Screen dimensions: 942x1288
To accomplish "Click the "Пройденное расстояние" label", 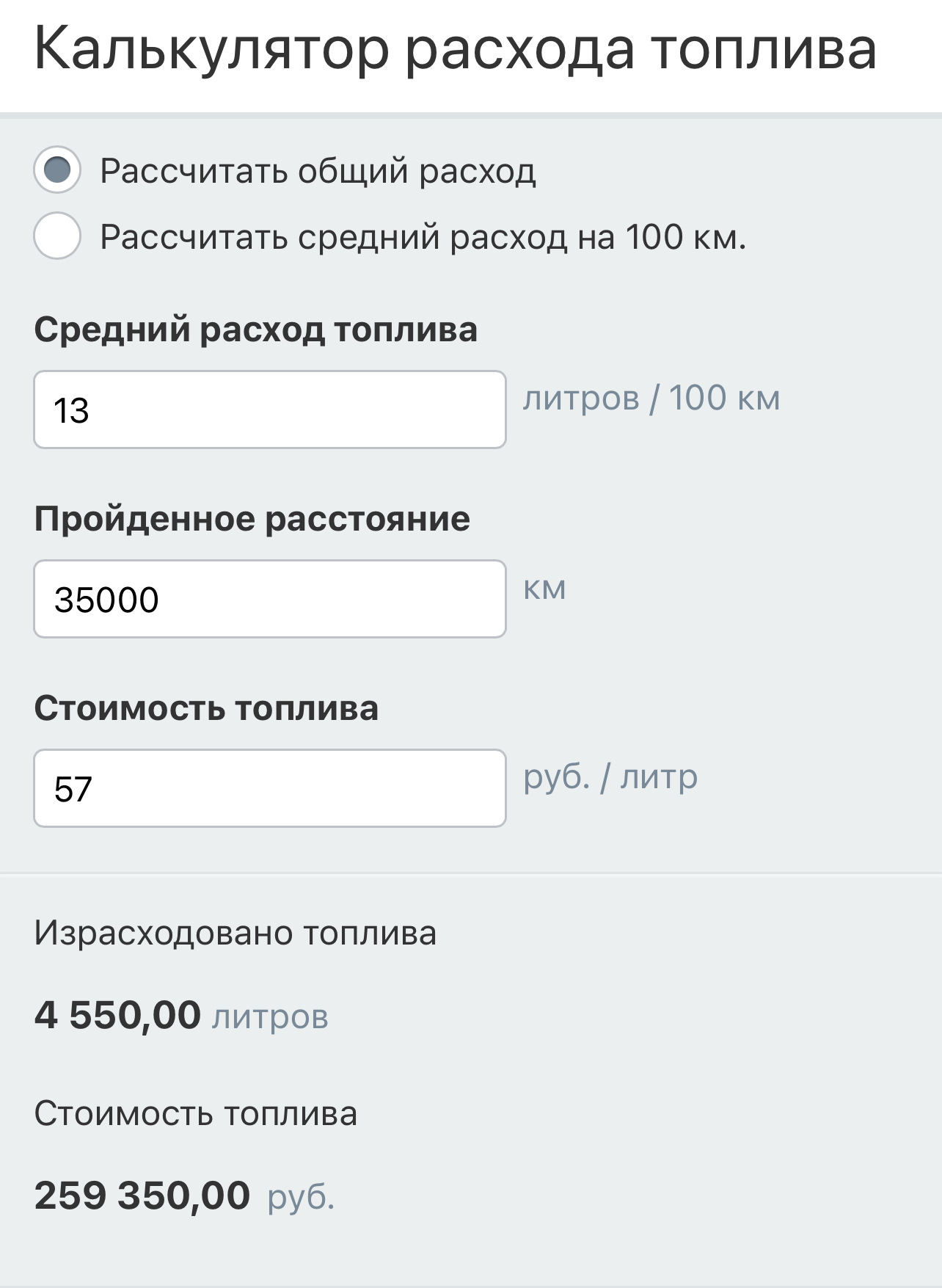I will coord(253,519).
